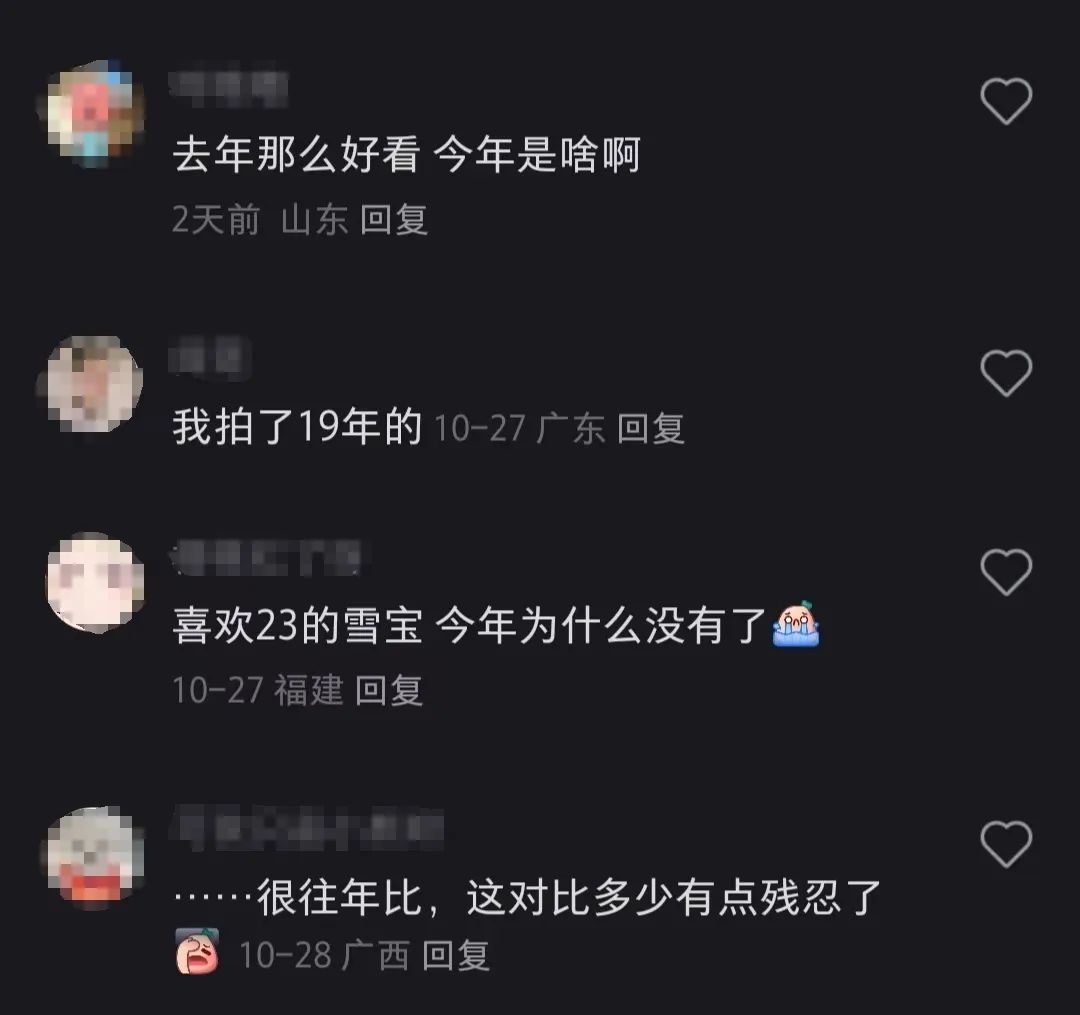Like the comment '这对比多少有点残忍了'

(x=1005, y=844)
